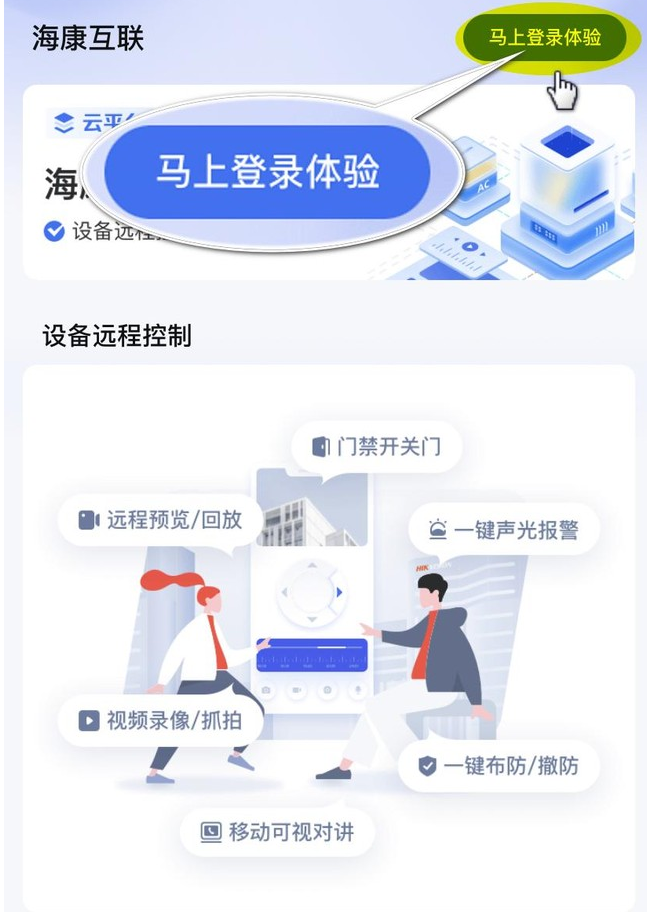The height and width of the screenshot is (912, 647).
Task: Tap the 马上登录体验 login button
Action: (544, 39)
